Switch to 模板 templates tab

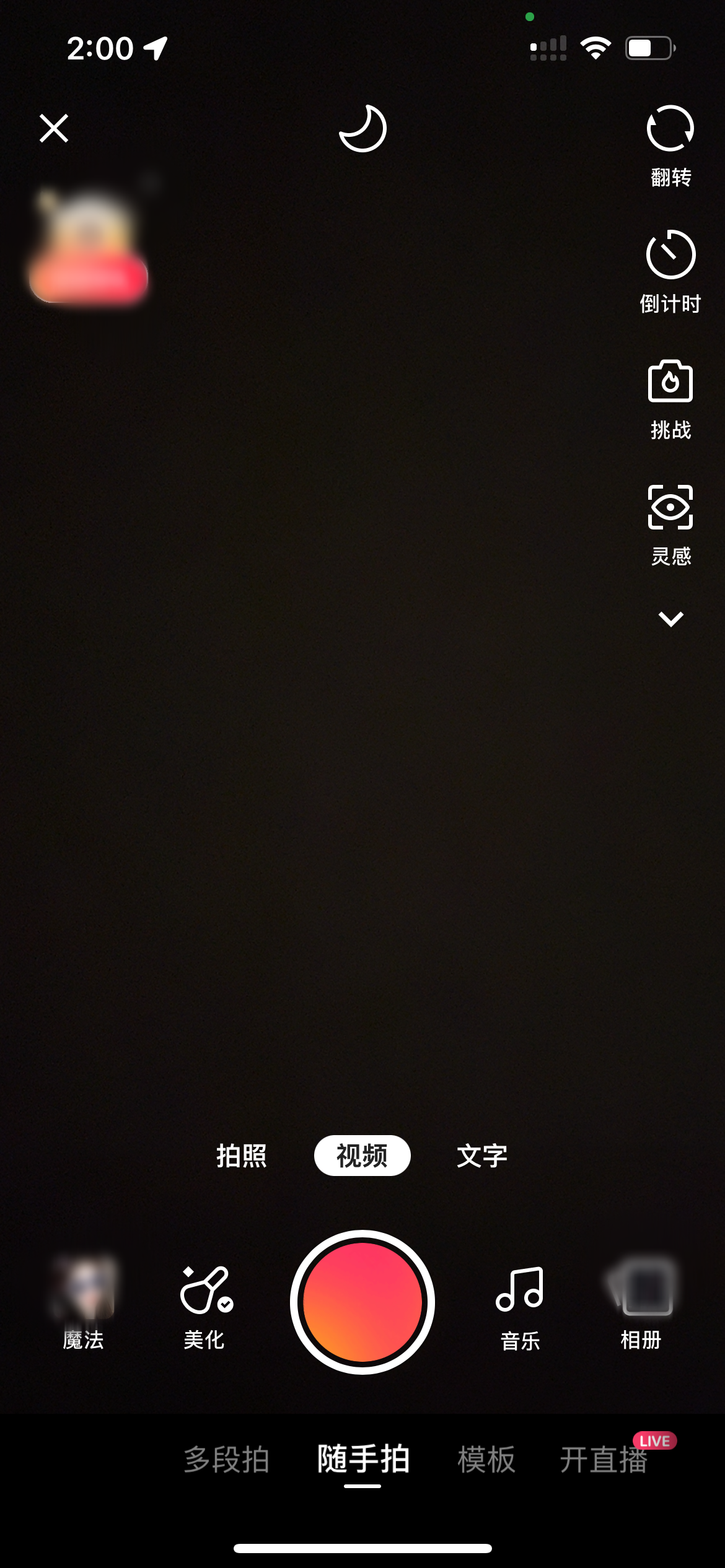point(486,1460)
